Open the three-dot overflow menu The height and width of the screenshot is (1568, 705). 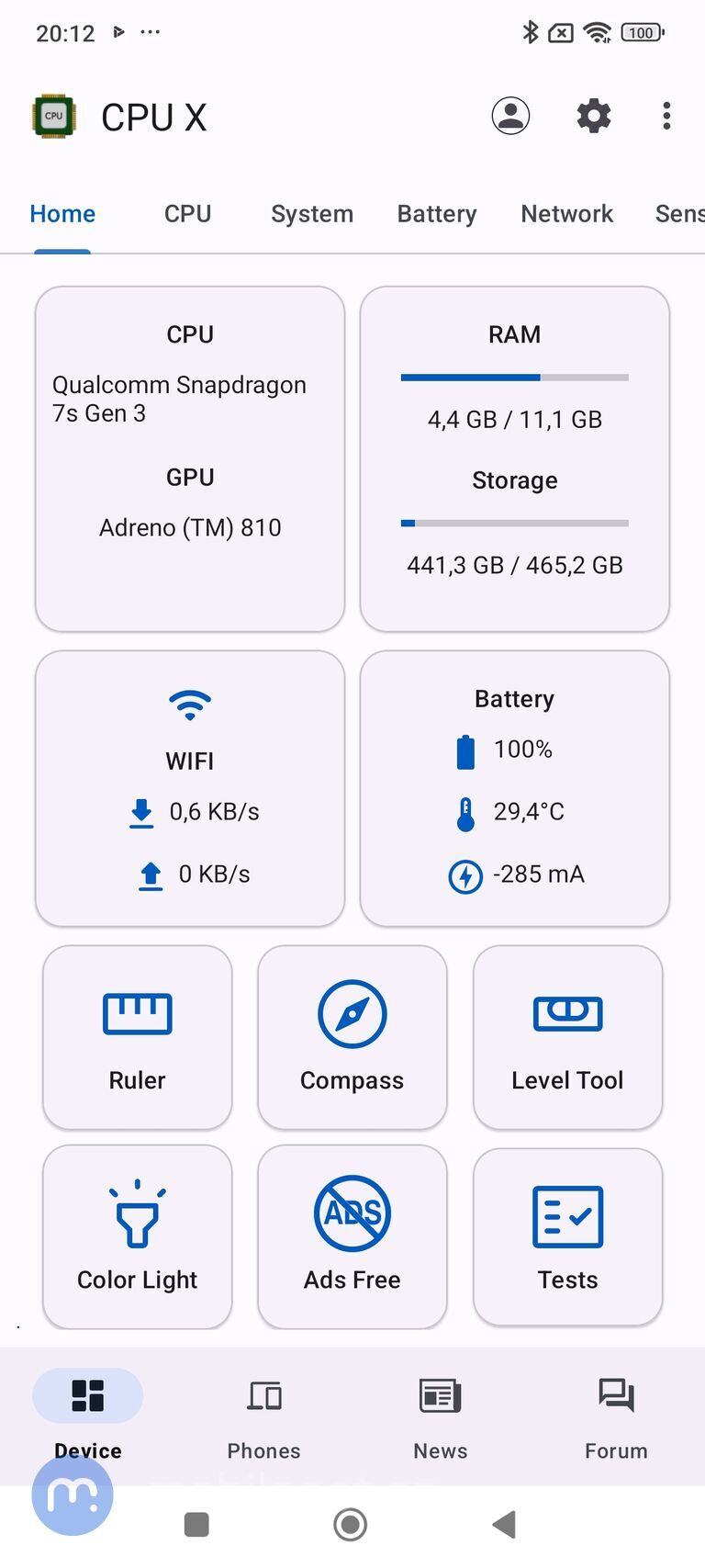point(666,116)
